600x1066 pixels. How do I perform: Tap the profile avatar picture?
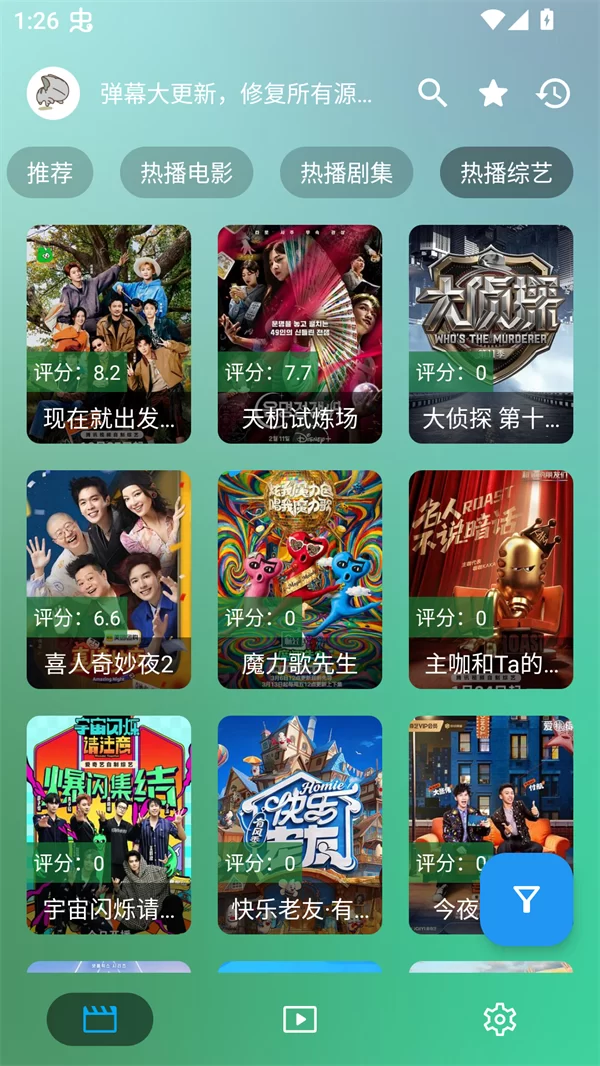[x=53, y=94]
